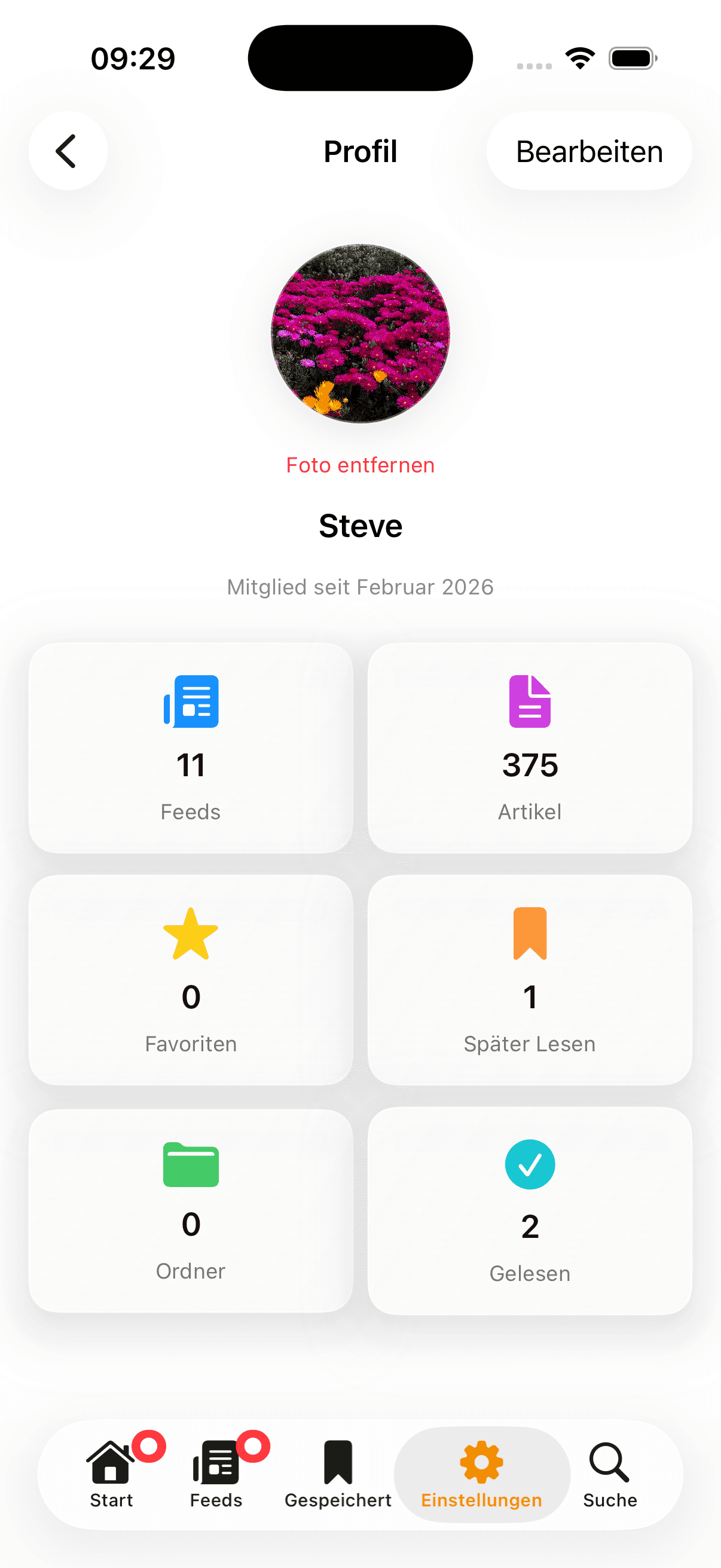Screen dimensions: 721x1568
Task: Click the teal Gelesen checkmark icon
Action: click(x=529, y=1164)
